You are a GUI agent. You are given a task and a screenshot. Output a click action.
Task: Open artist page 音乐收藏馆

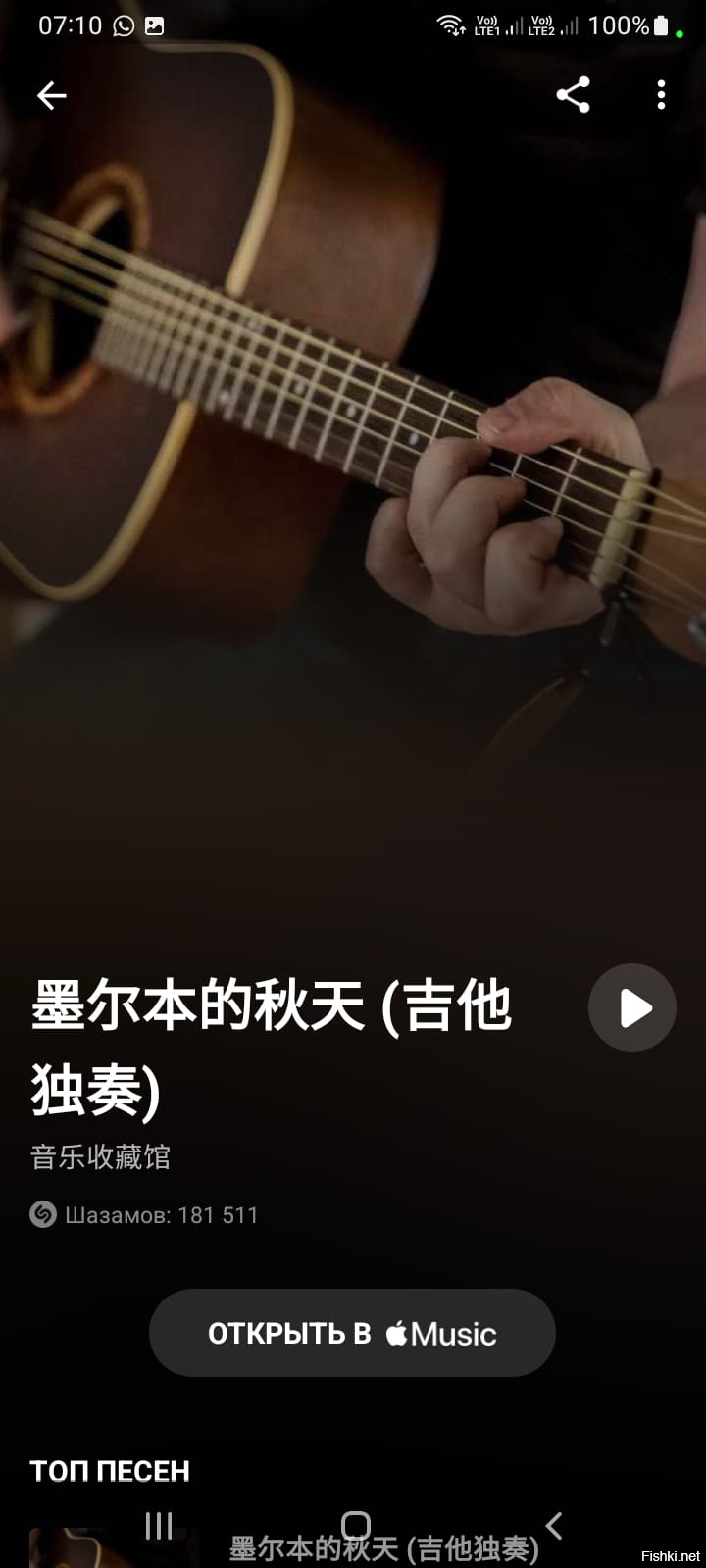pyautogui.click(x=100, y=1157)
